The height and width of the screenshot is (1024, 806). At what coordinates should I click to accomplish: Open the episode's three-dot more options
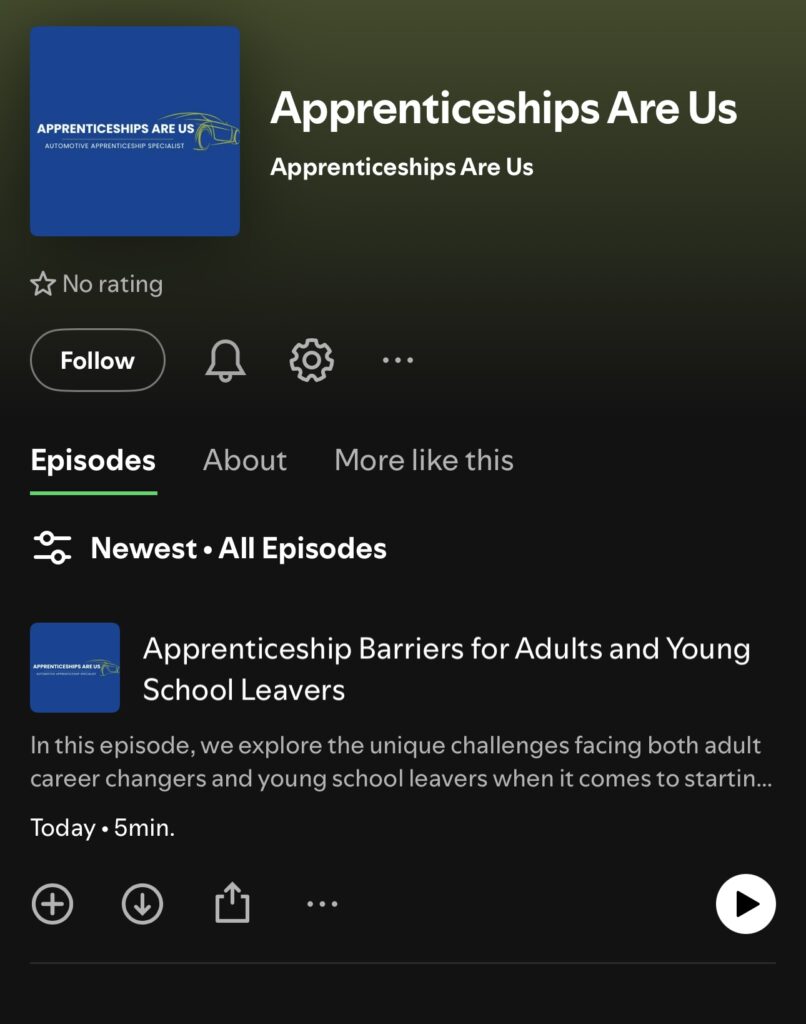pos(322,904)
